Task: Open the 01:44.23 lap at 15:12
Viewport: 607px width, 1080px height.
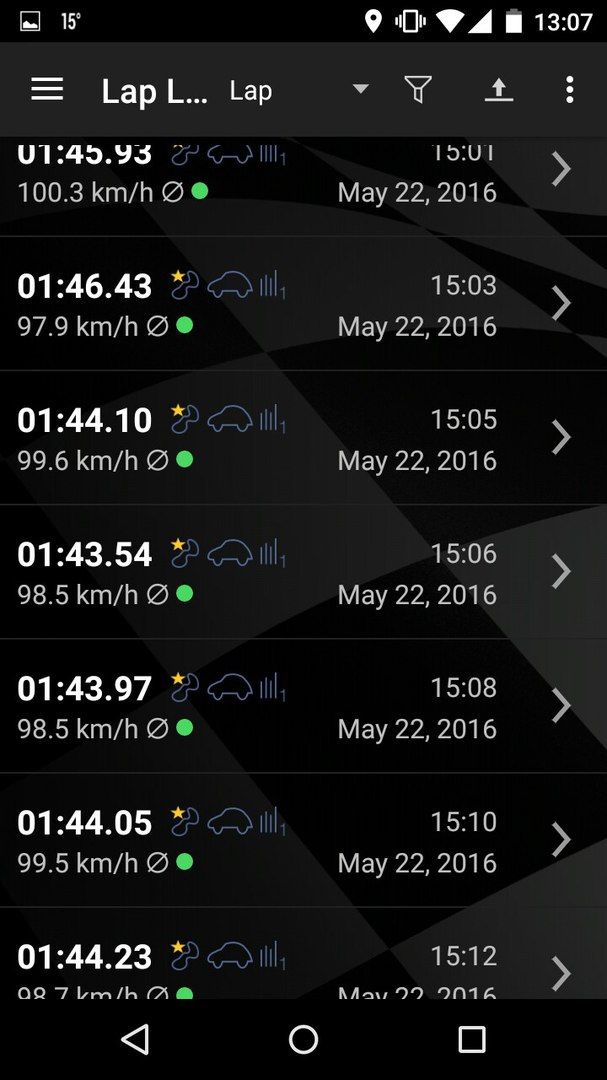Action: click(x=303, y=954)
